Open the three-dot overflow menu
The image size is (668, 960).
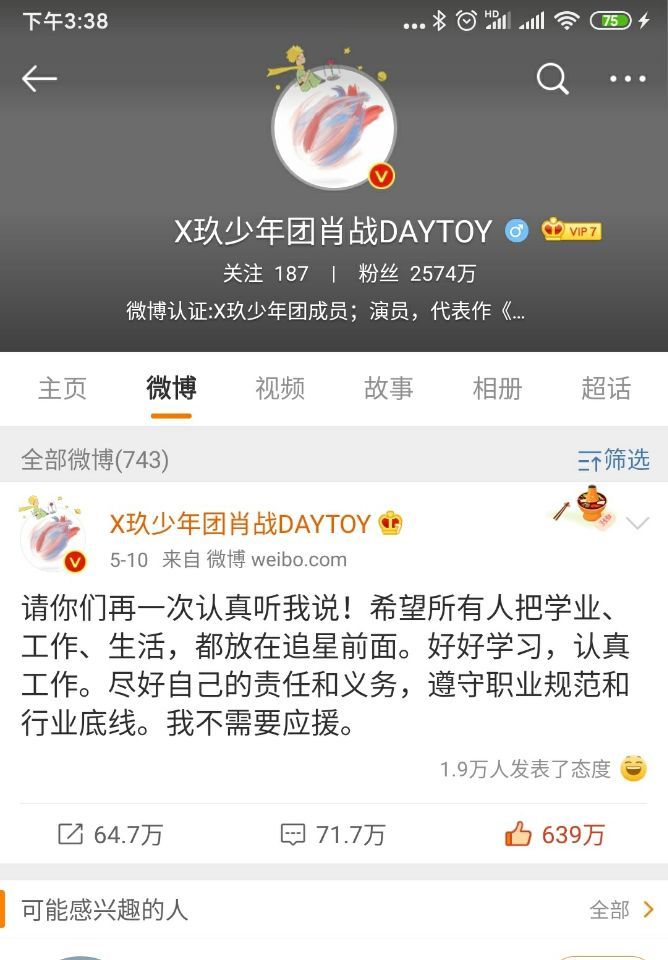627,79
